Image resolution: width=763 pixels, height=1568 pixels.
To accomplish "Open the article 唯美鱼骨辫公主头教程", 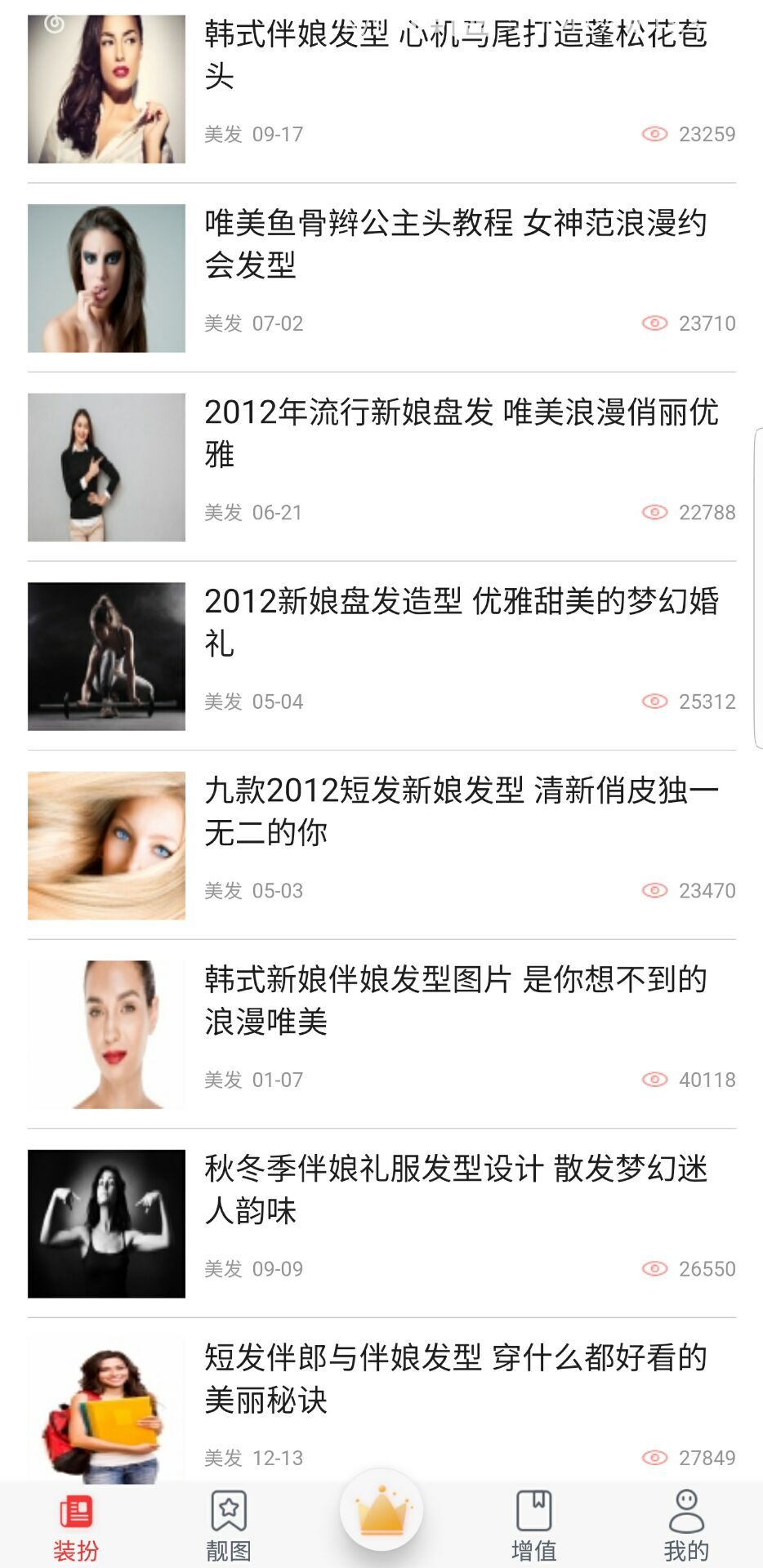I will (x=456, y=243).
